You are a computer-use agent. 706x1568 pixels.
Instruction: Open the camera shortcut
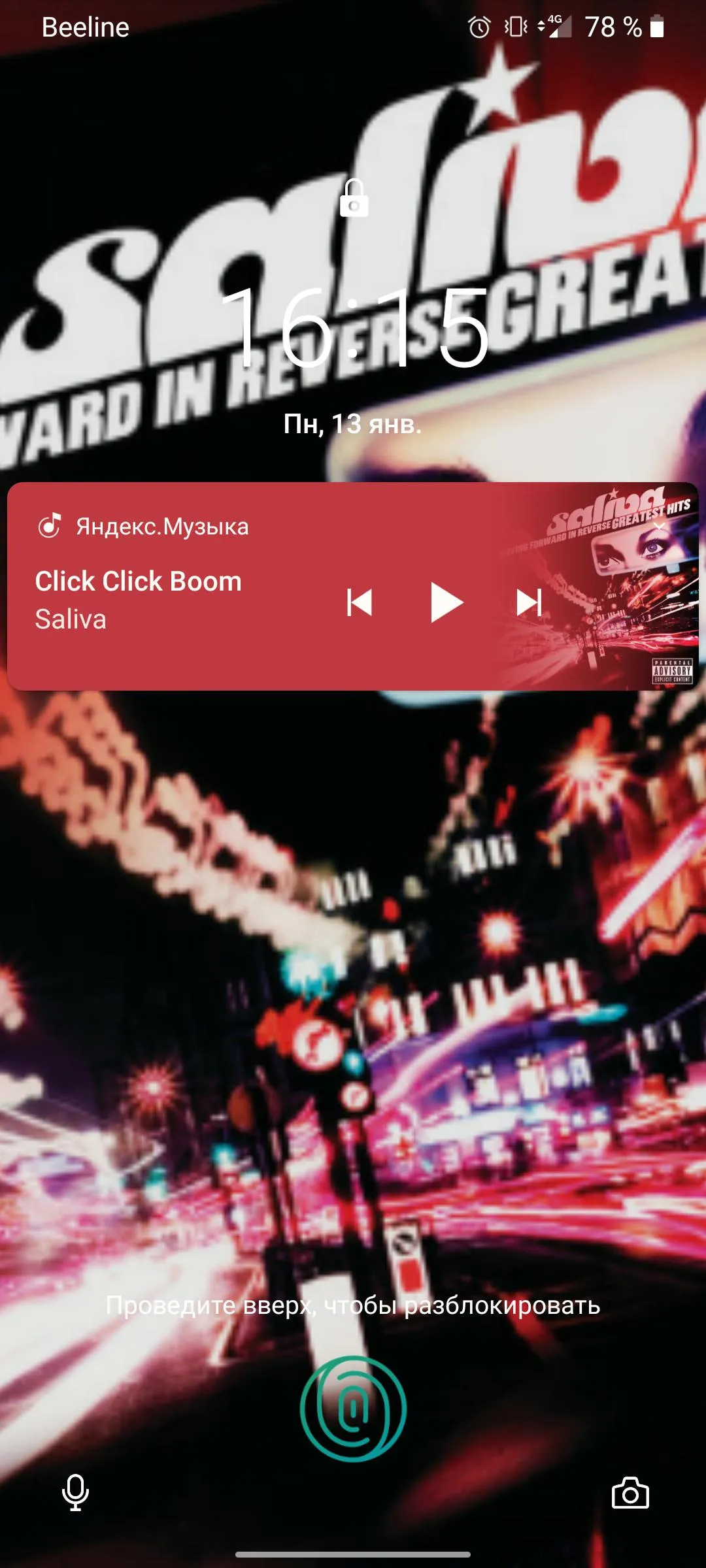[x=630, y=1492]
